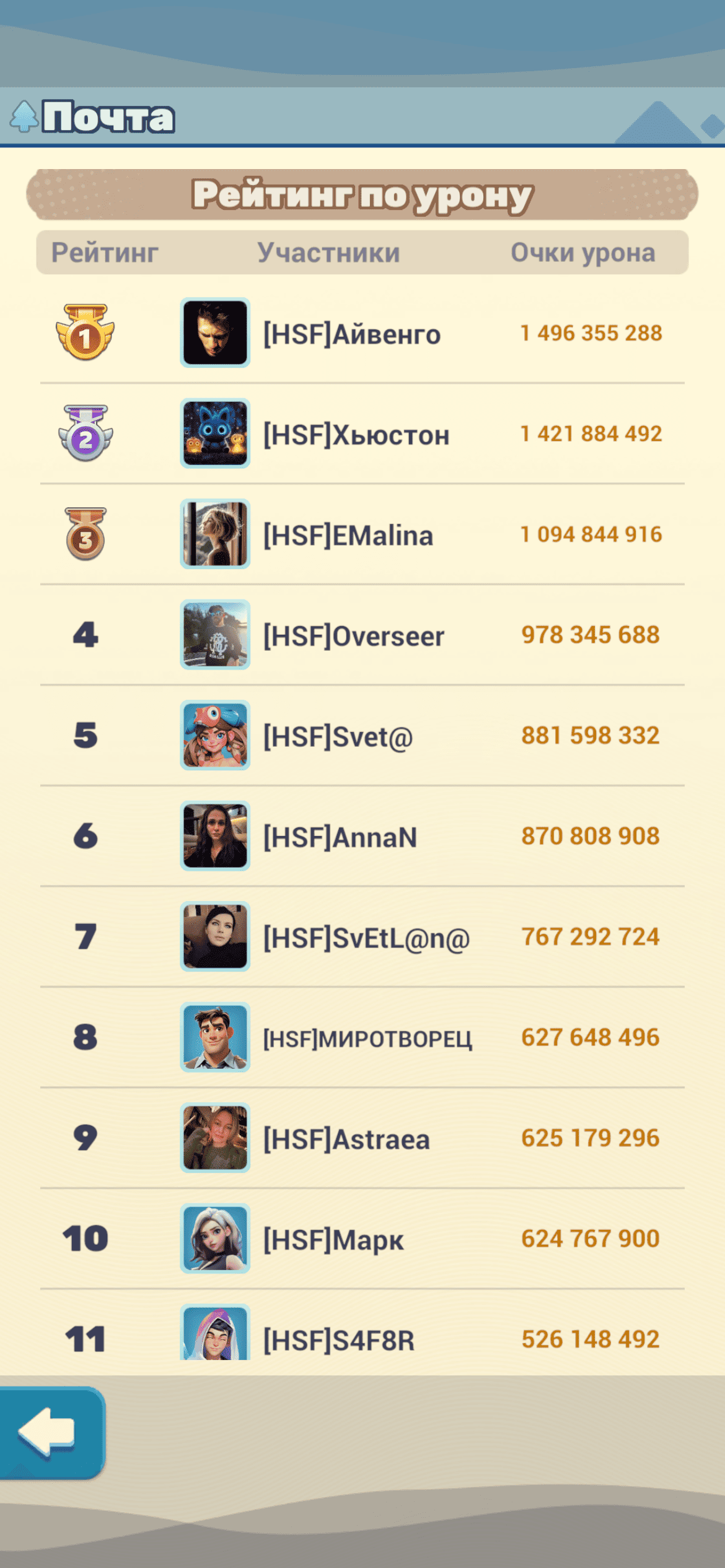Tap the avatar beside [HSF]SvEtL@n@
725x1568 pixels.
[215, 936]
